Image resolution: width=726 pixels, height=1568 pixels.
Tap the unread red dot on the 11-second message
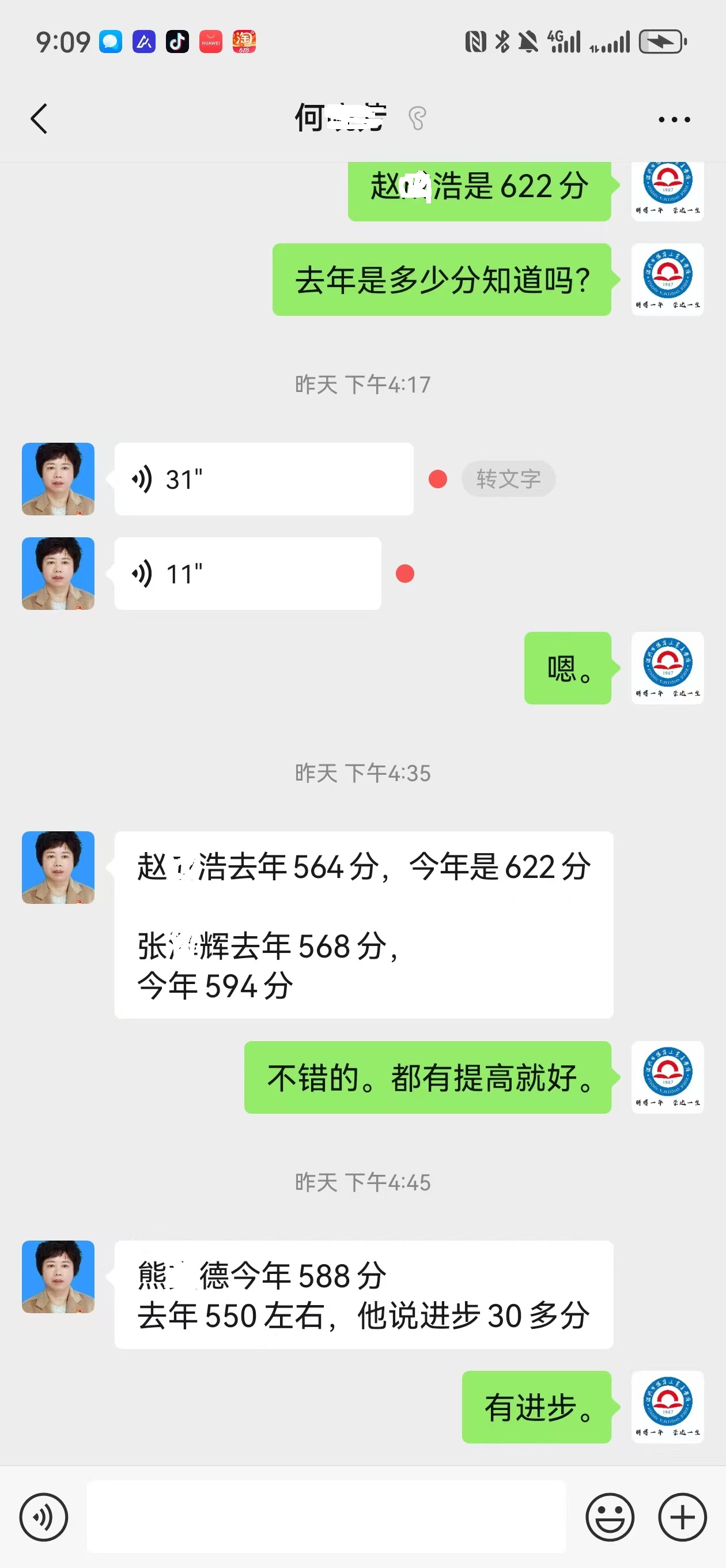(405, 573)
